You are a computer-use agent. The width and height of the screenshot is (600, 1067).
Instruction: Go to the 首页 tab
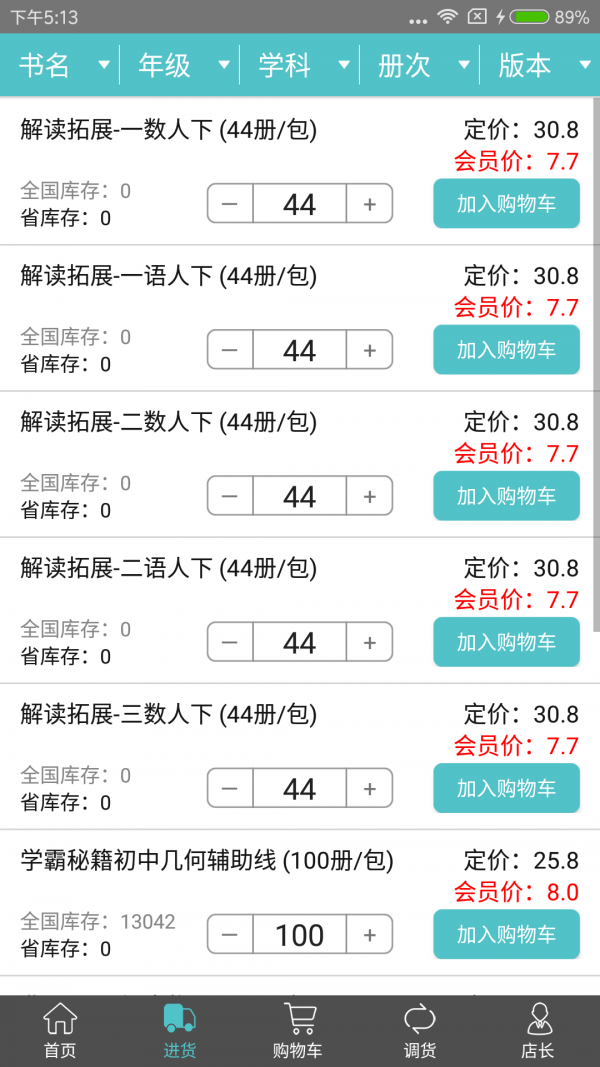tap(60, 1030)
